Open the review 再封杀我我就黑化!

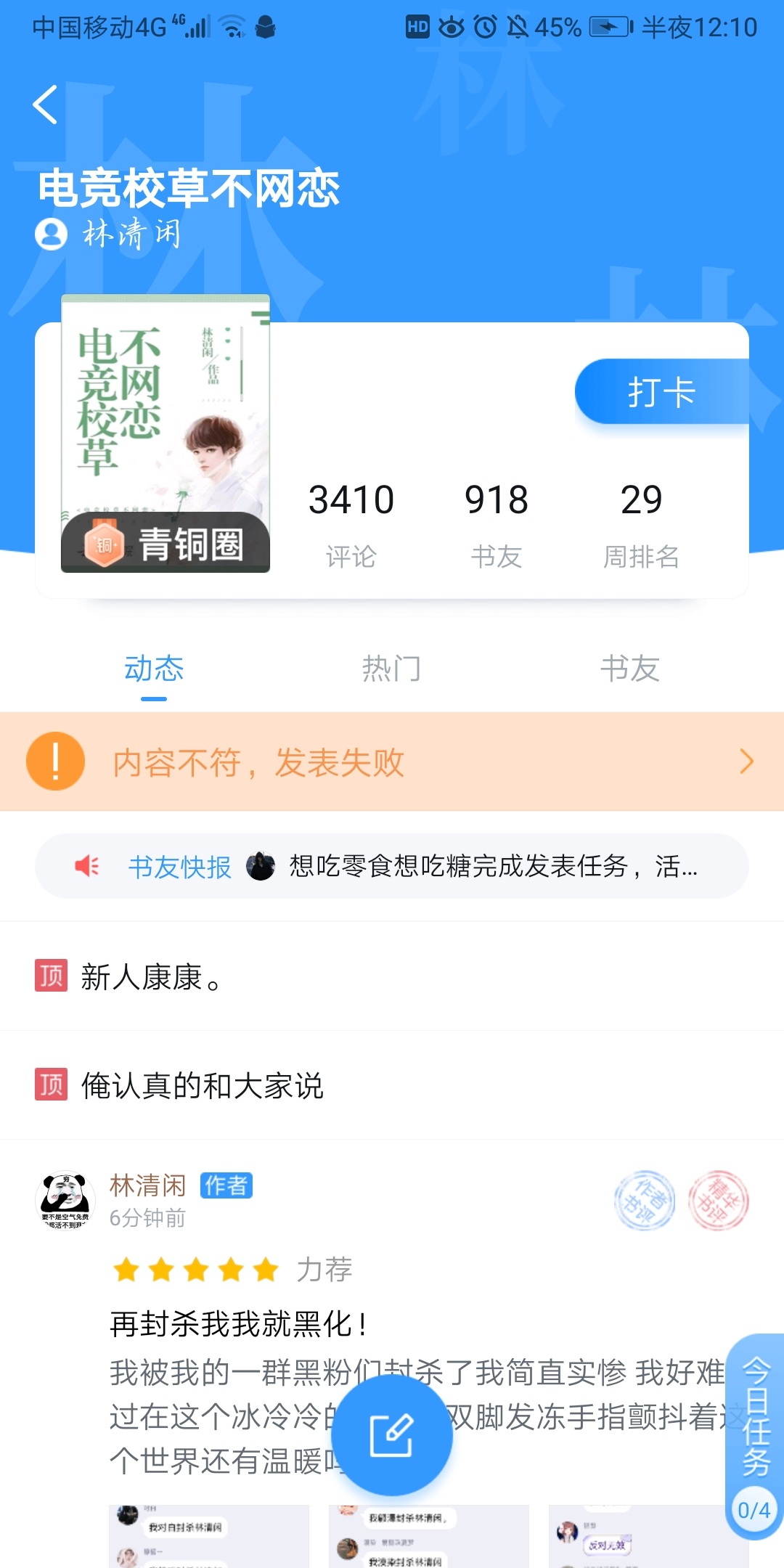[240, 1324]
